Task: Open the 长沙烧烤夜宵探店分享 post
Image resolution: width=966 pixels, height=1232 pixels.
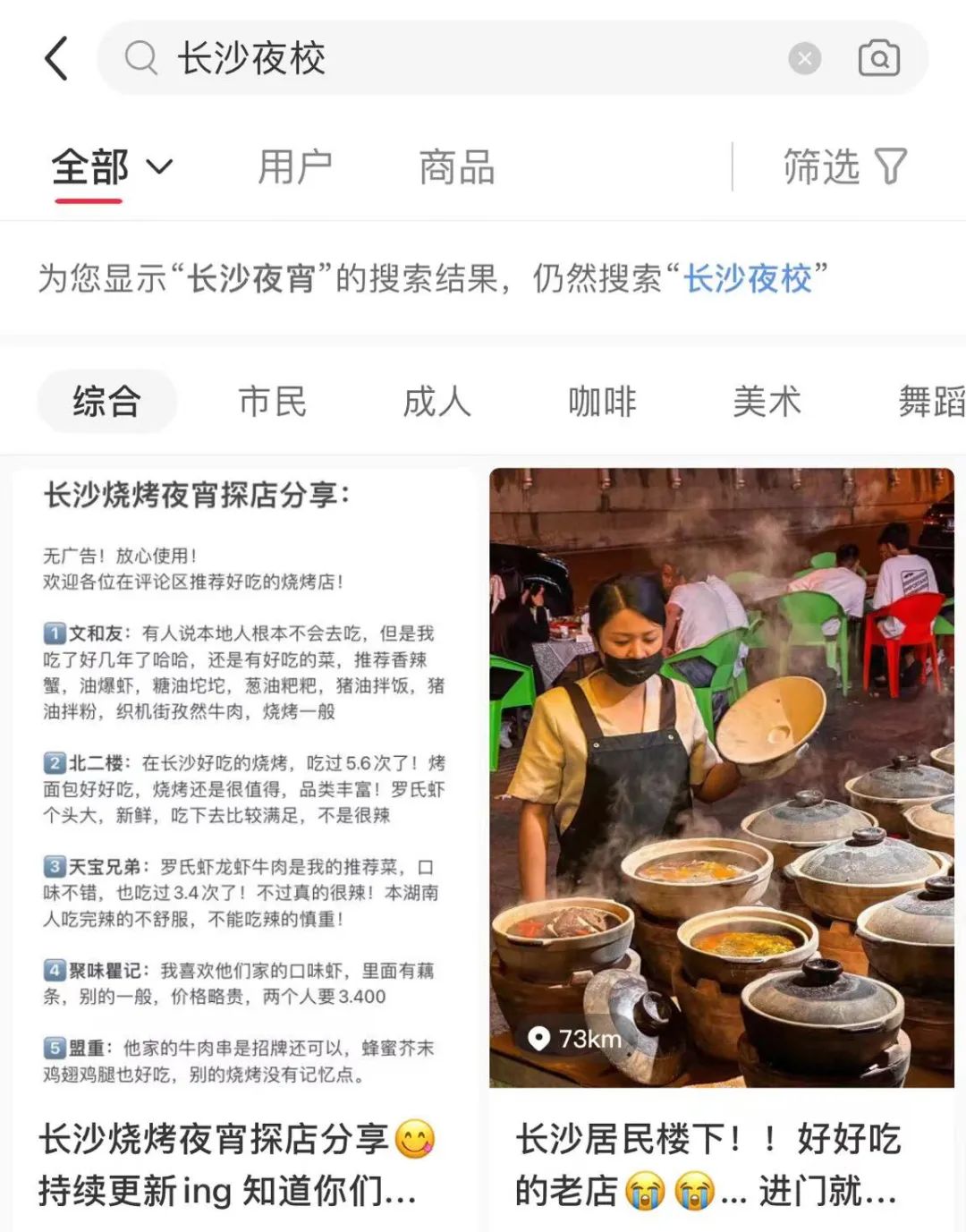Action: 243,805
